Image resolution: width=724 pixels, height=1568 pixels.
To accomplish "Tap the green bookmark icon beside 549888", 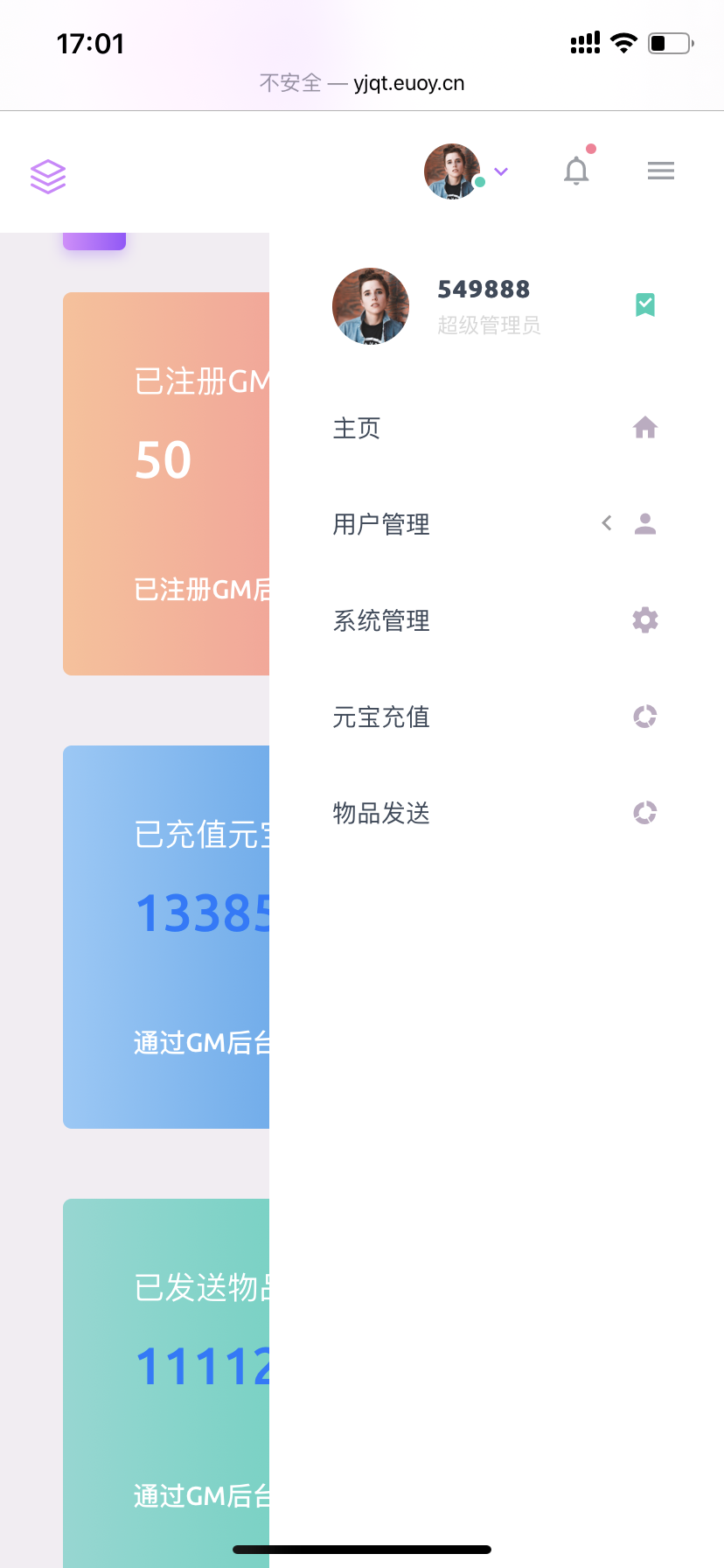I will pos(645,304).
